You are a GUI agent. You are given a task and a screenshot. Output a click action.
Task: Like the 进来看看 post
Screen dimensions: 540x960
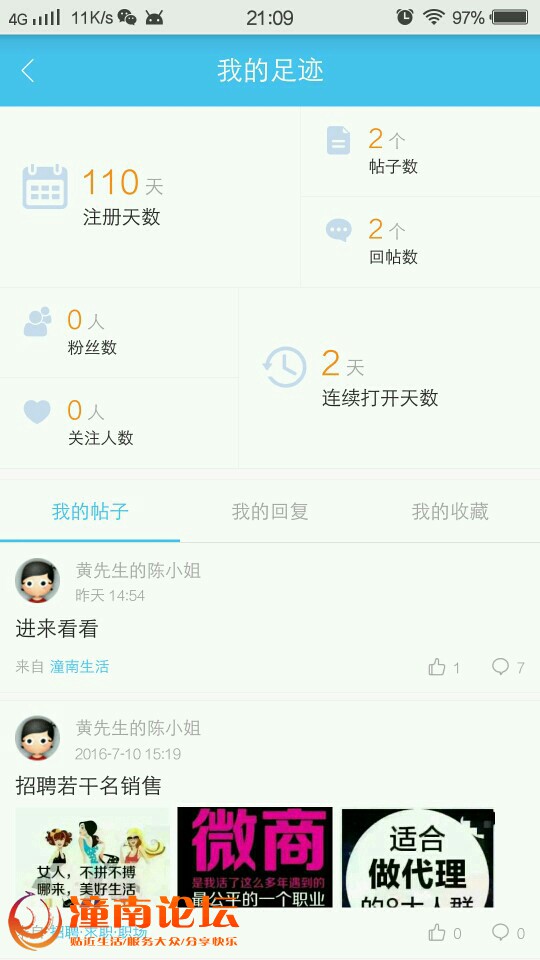click(x=444, y=667)
